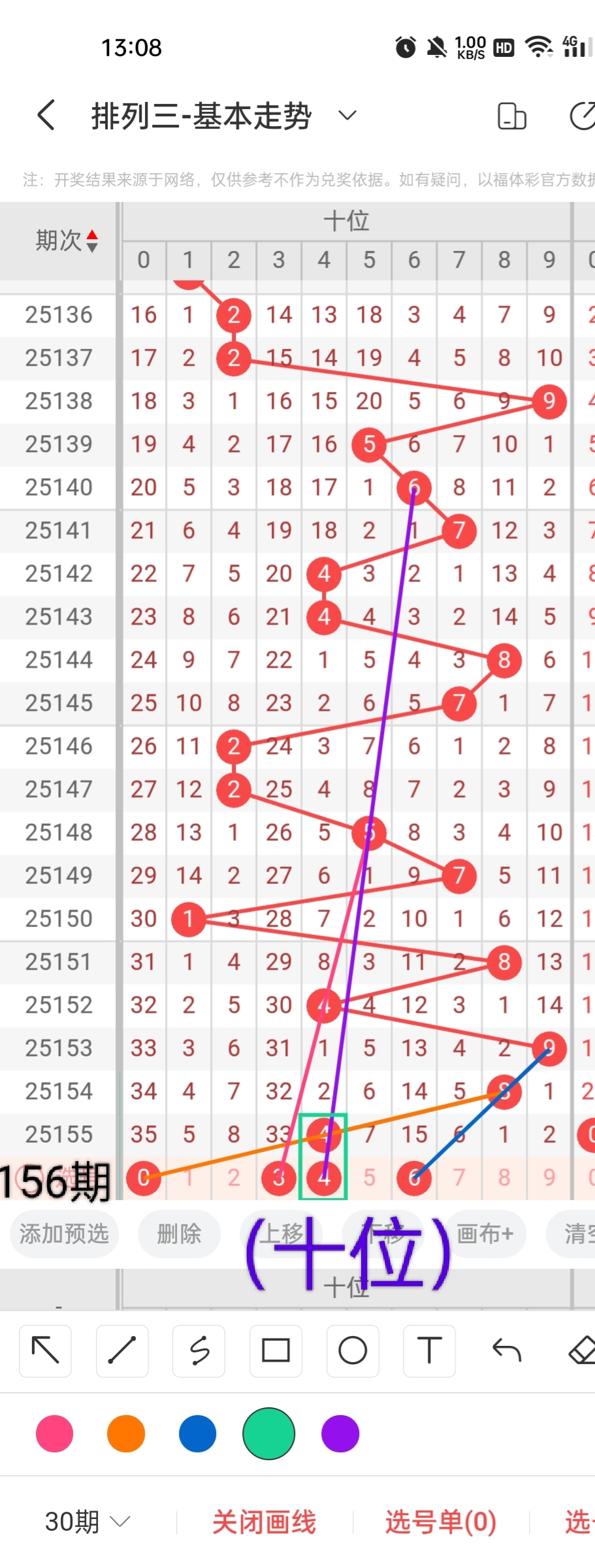Select the arrow drawing tool
This screenshot has height=1568, width=595.
pos(45,1350)
